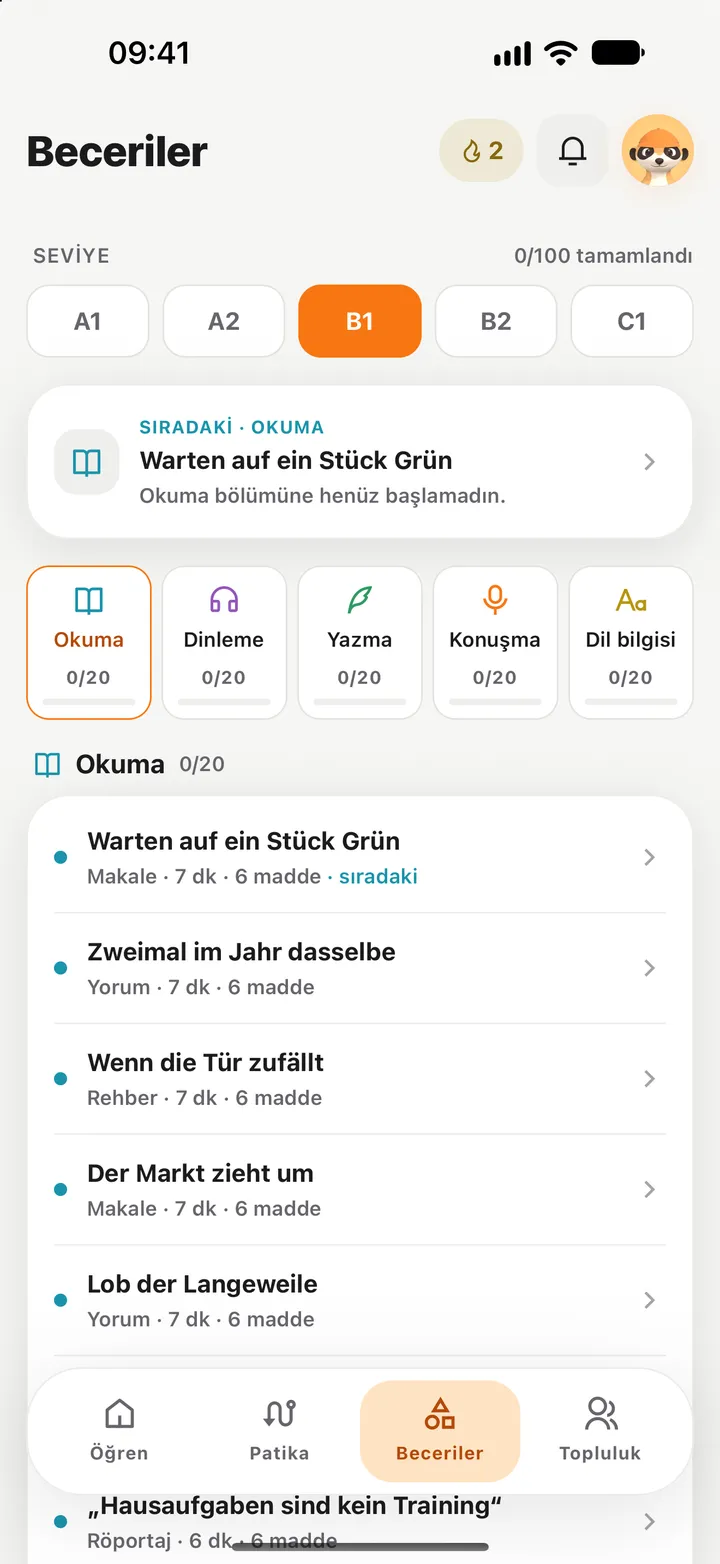The height and width of the screenshot is (1564, 720).
Task: Select level A2
Action: click(224, 321)
